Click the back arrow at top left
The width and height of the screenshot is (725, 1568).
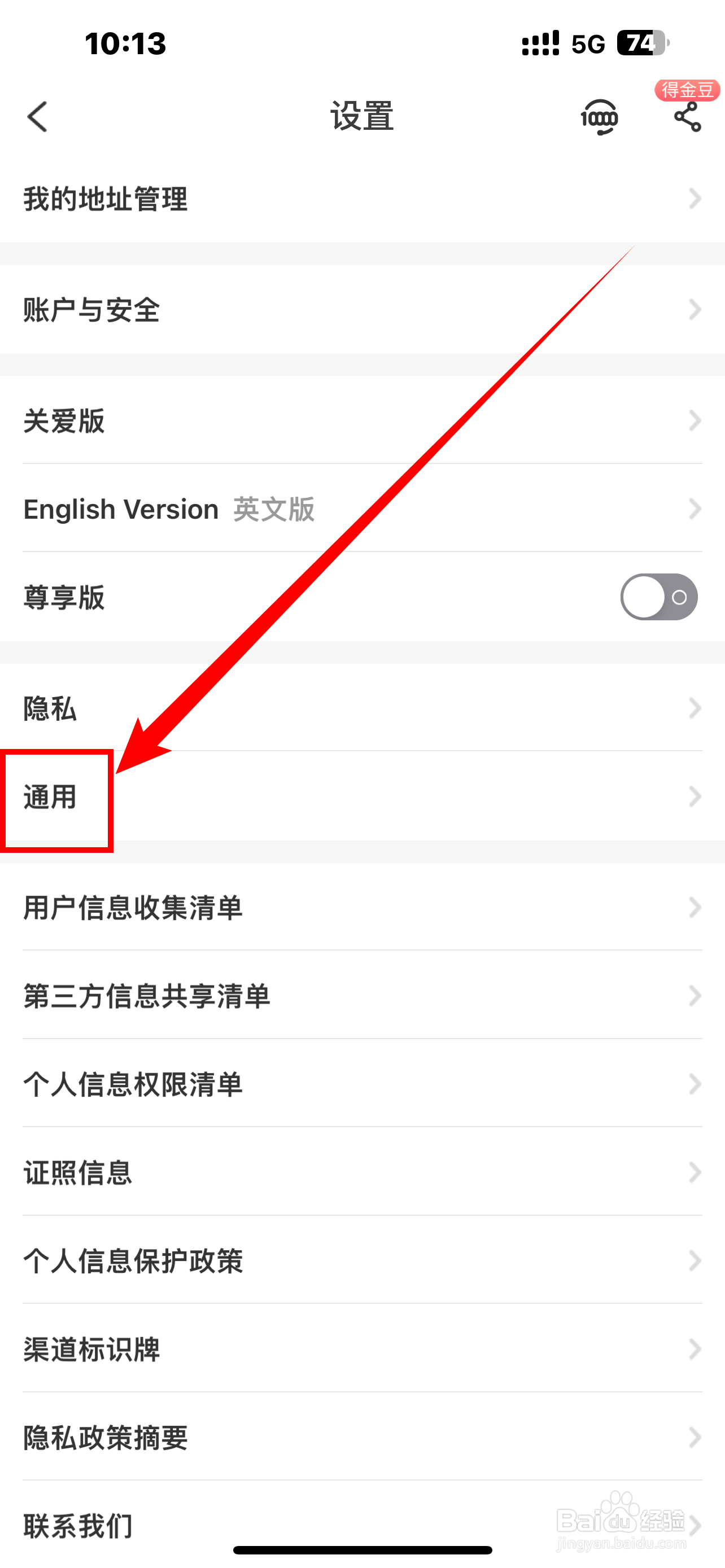coord(38,117)
